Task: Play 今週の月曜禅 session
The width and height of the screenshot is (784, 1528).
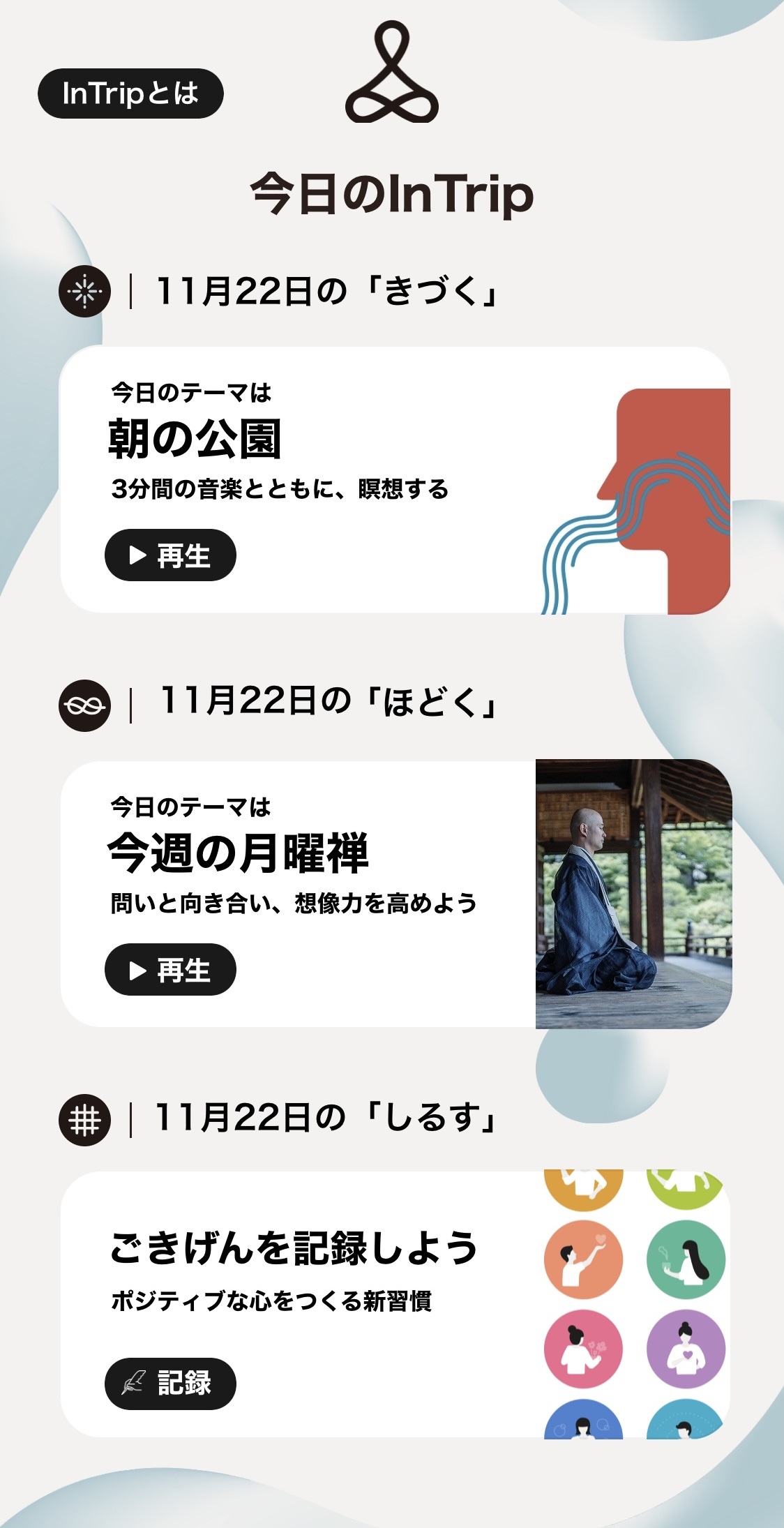Action: coord(170,970)
